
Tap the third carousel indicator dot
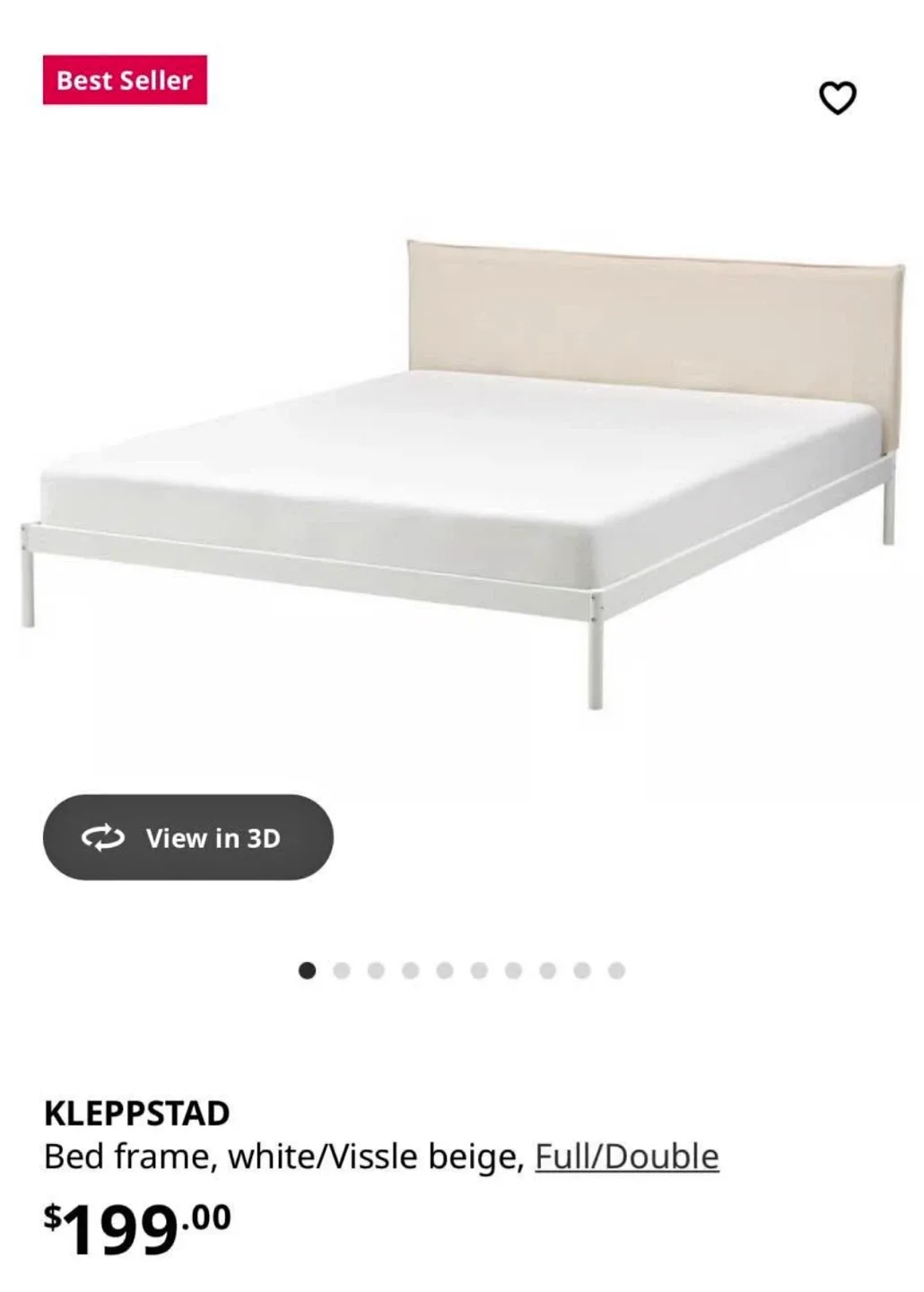tap(377, 969)
